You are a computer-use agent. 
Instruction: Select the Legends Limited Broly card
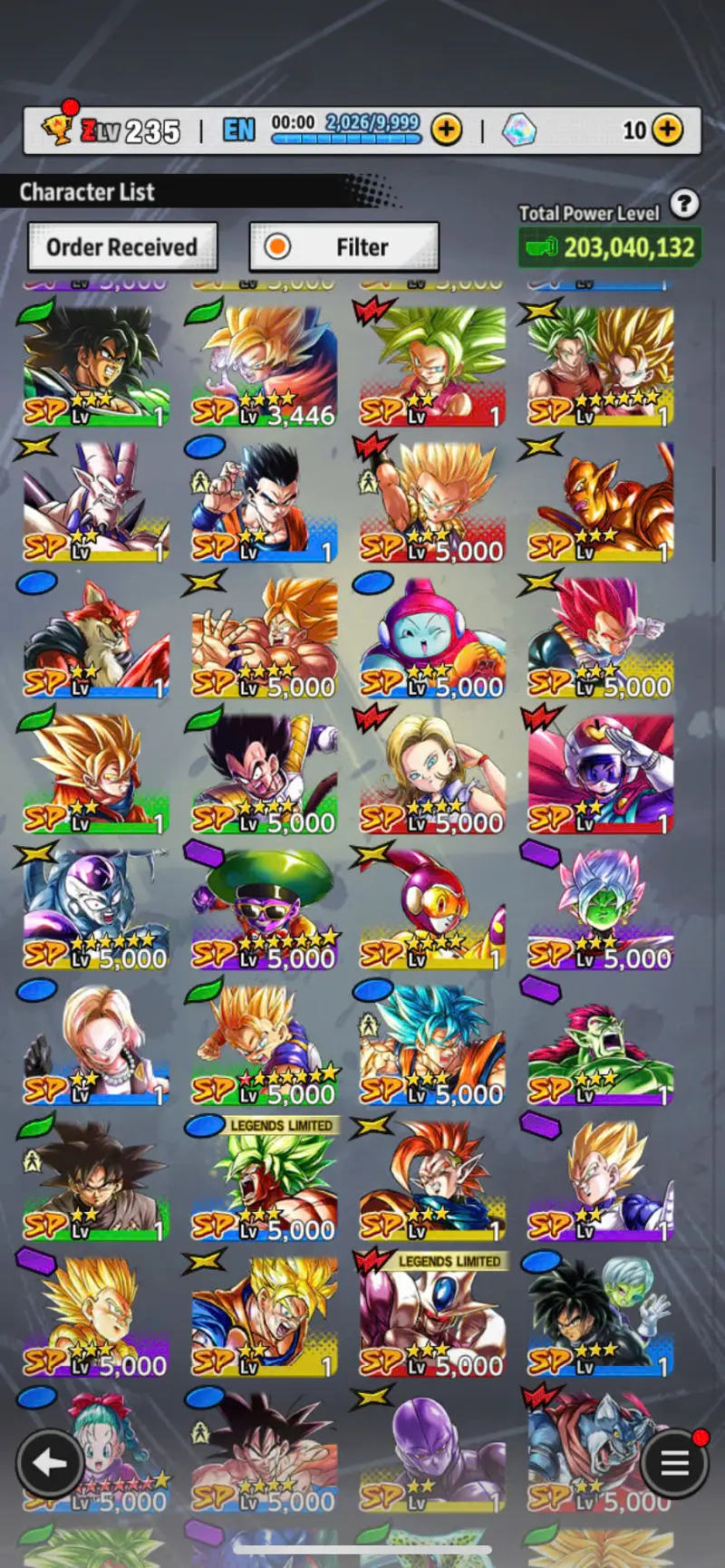tap(264, 1182)
